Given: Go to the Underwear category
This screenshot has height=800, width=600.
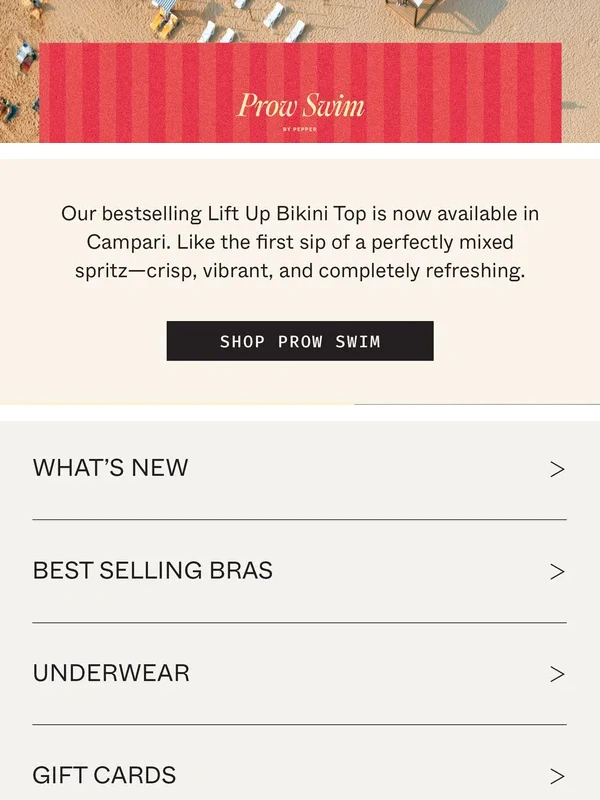Looking at the screenshot, I should (299, 673).
